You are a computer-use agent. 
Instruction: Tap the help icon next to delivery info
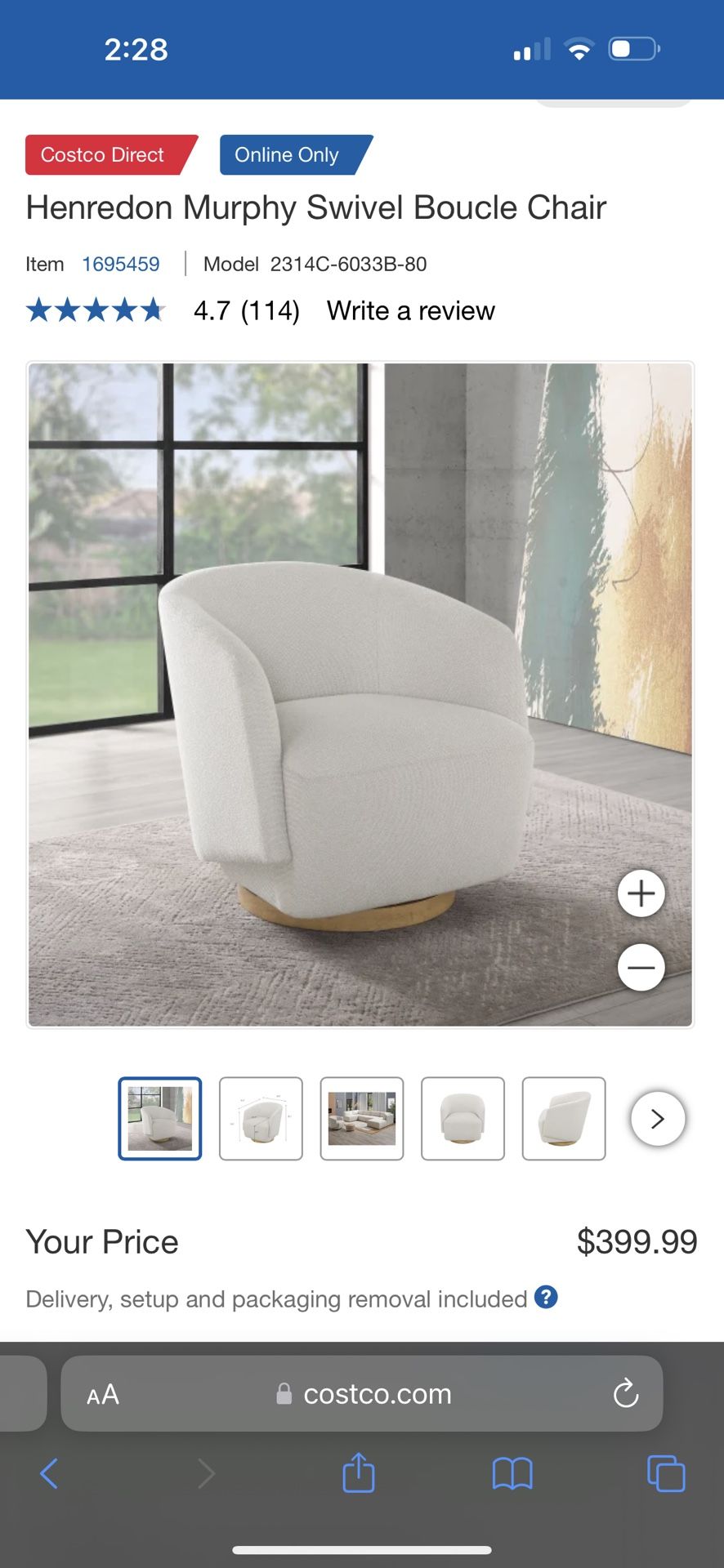[x=546, y=1297]
